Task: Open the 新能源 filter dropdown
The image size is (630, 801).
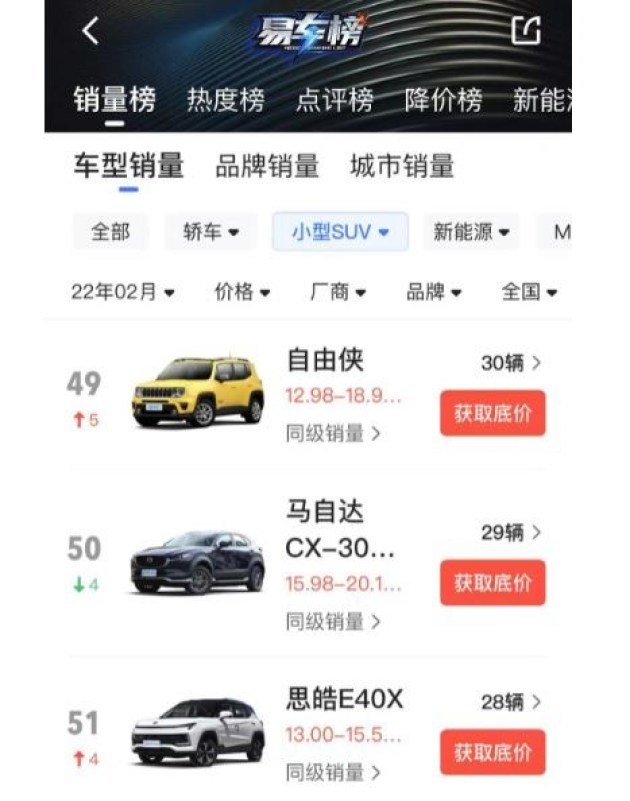Action: pos(471,232)
